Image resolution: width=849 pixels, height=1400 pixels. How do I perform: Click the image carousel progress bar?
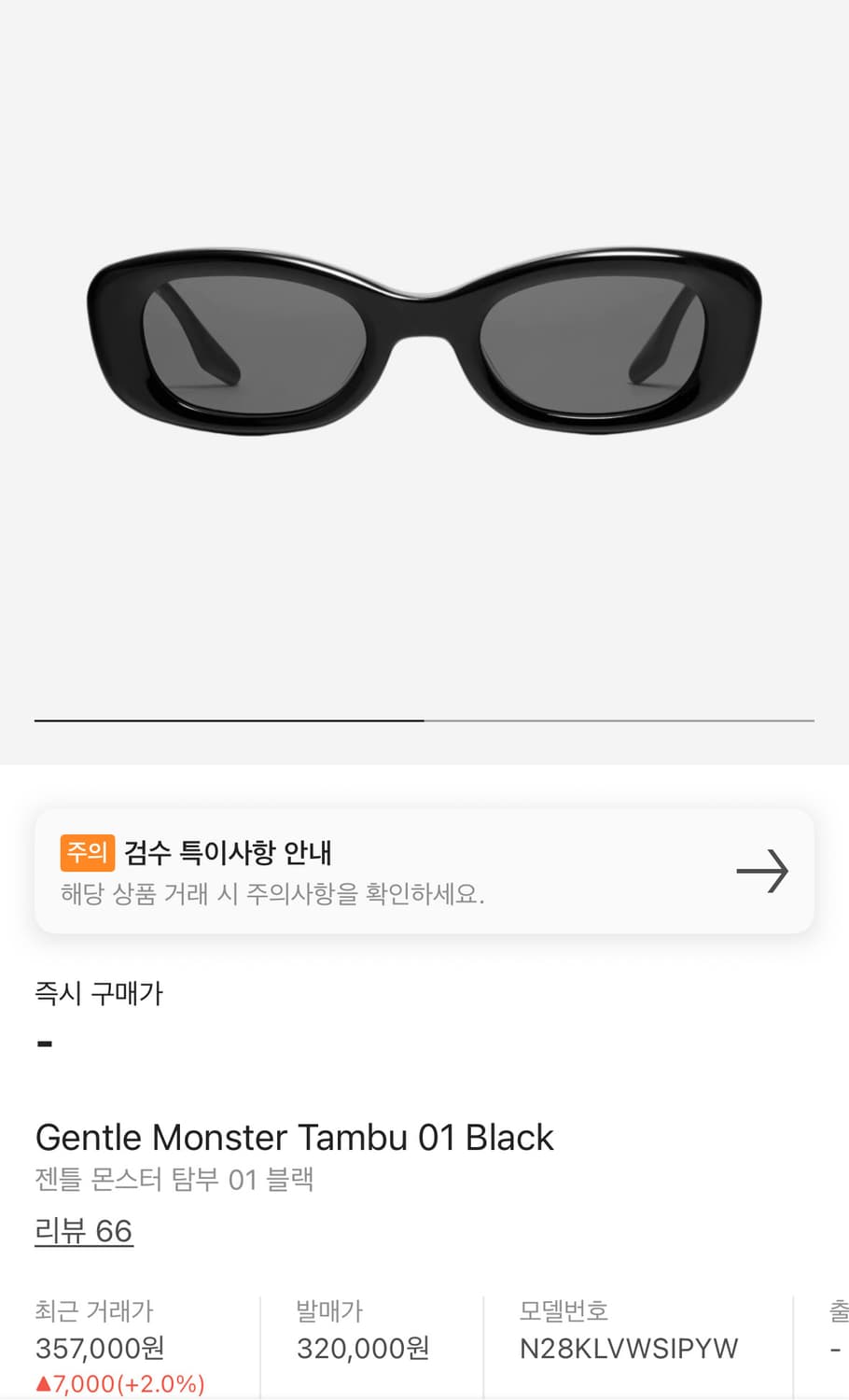[424, 721]
